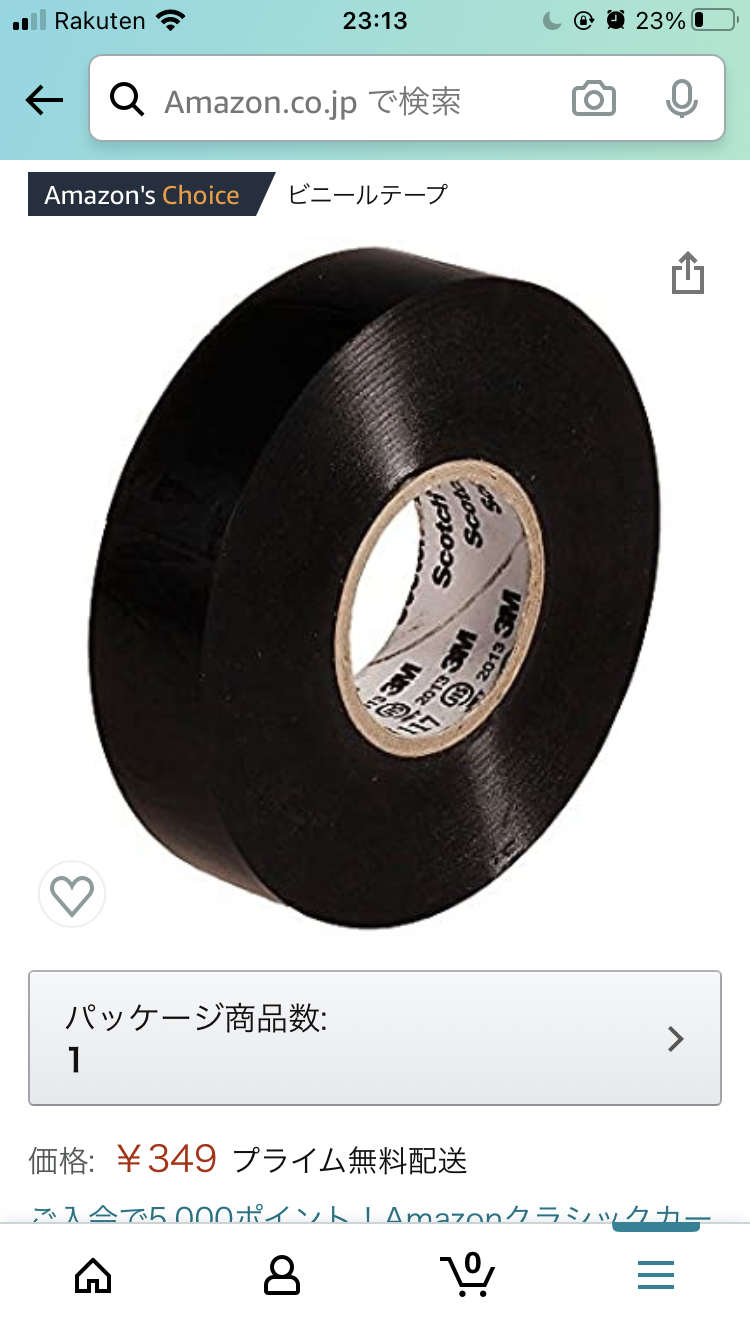Open the ビニールテープ category link
750x1334 pixels.
click(367, 194)
